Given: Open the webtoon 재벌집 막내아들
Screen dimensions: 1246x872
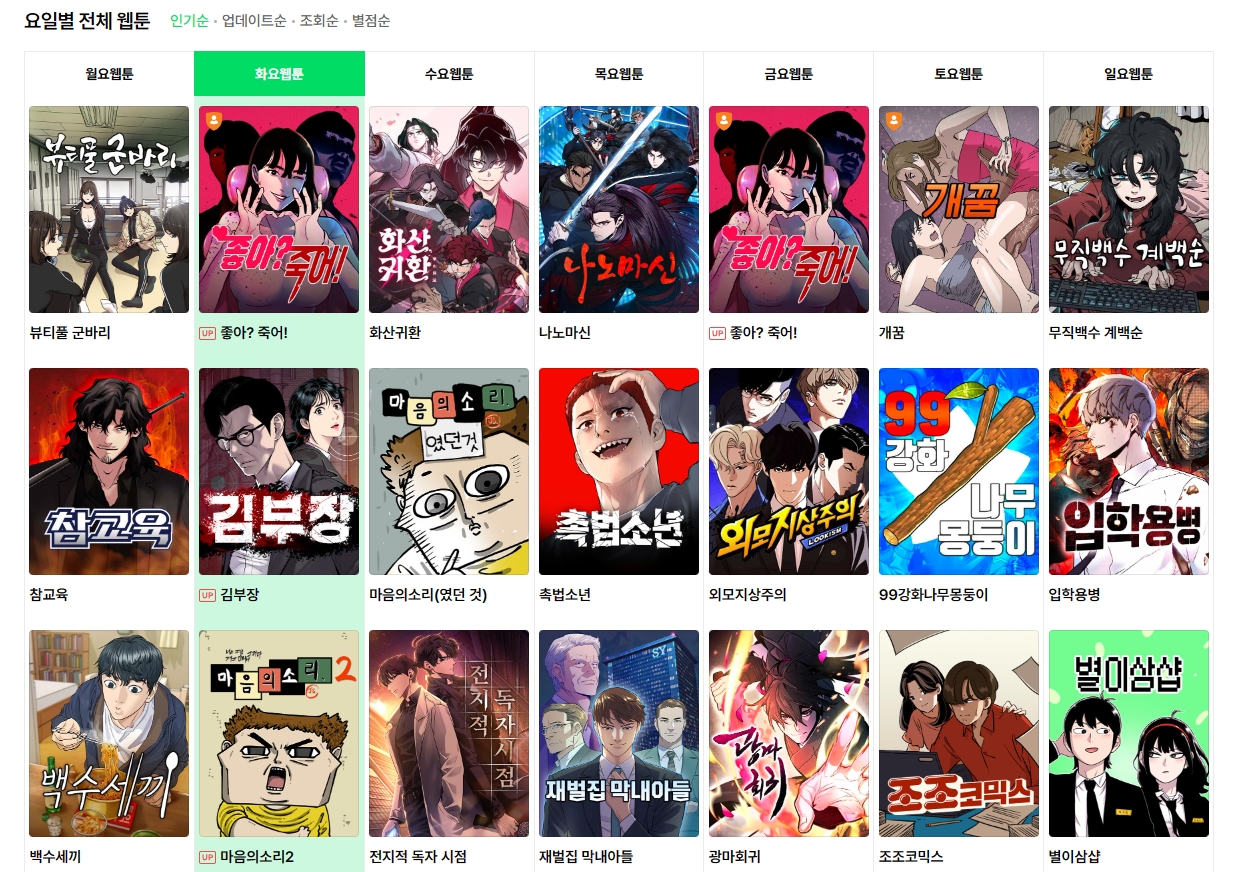Looking at the screenshot, I should pos(619,733).
